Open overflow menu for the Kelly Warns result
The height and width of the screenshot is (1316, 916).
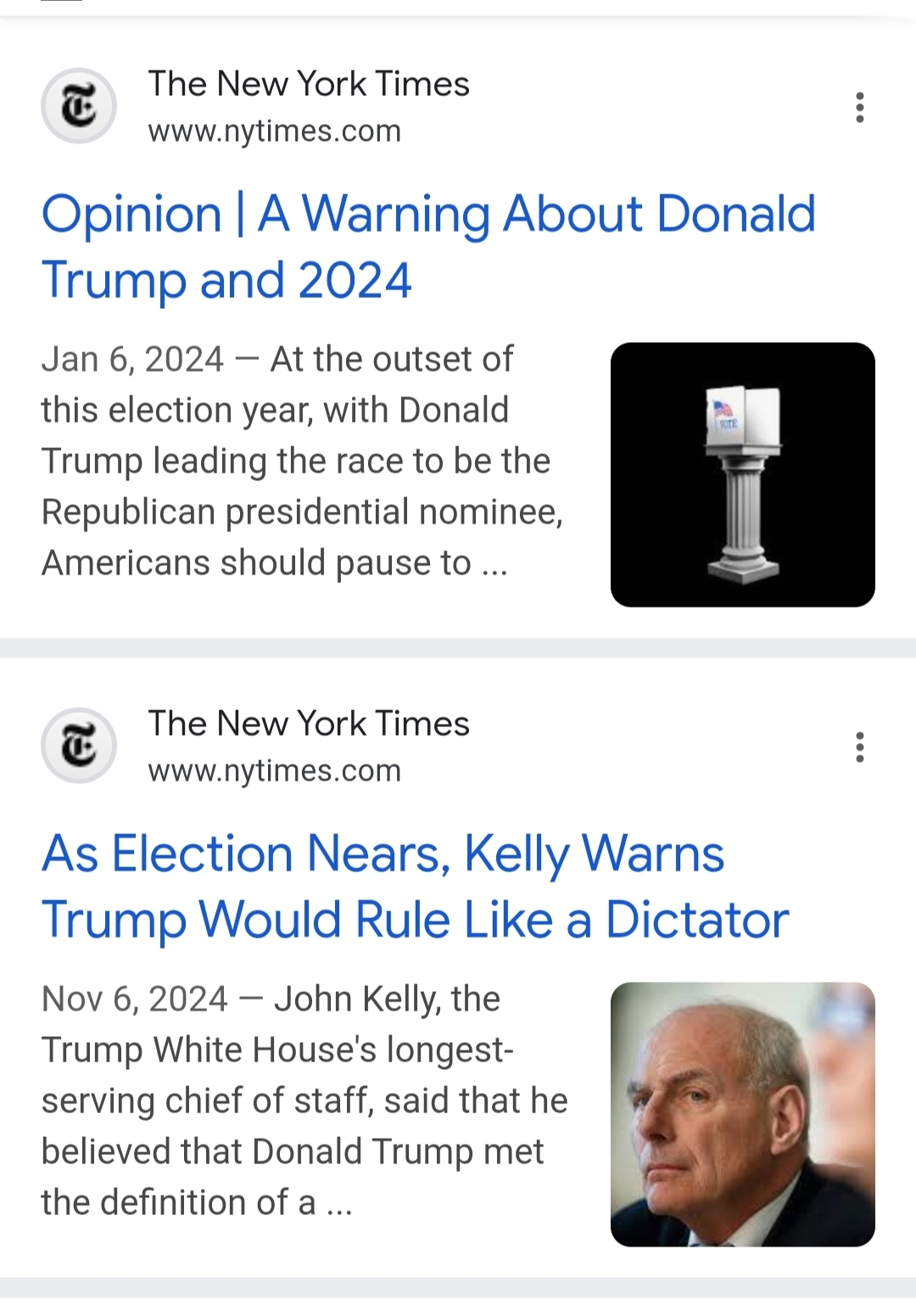[x=859, y=748]
